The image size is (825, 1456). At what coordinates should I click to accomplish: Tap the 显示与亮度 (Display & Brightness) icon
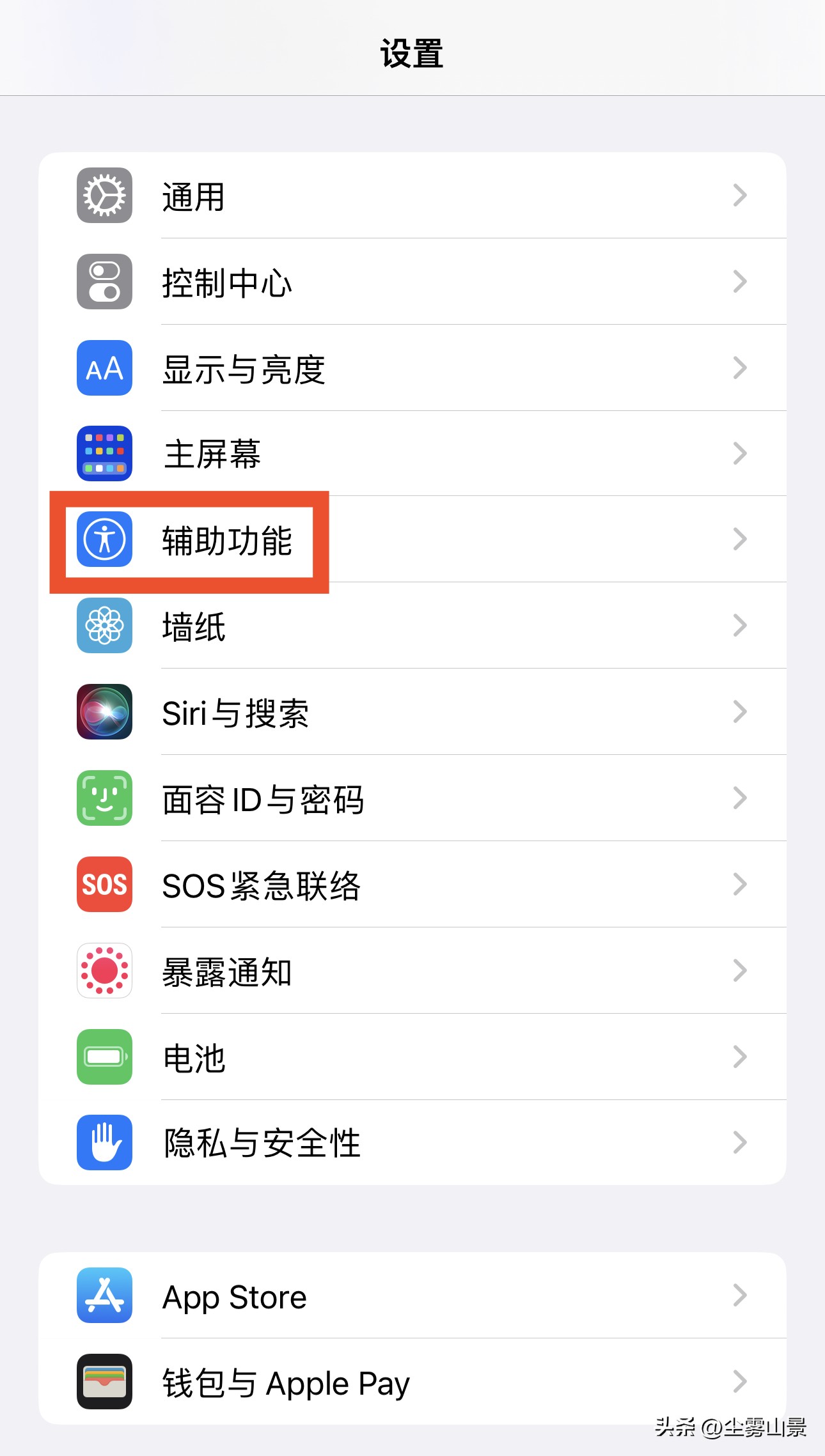104,368
